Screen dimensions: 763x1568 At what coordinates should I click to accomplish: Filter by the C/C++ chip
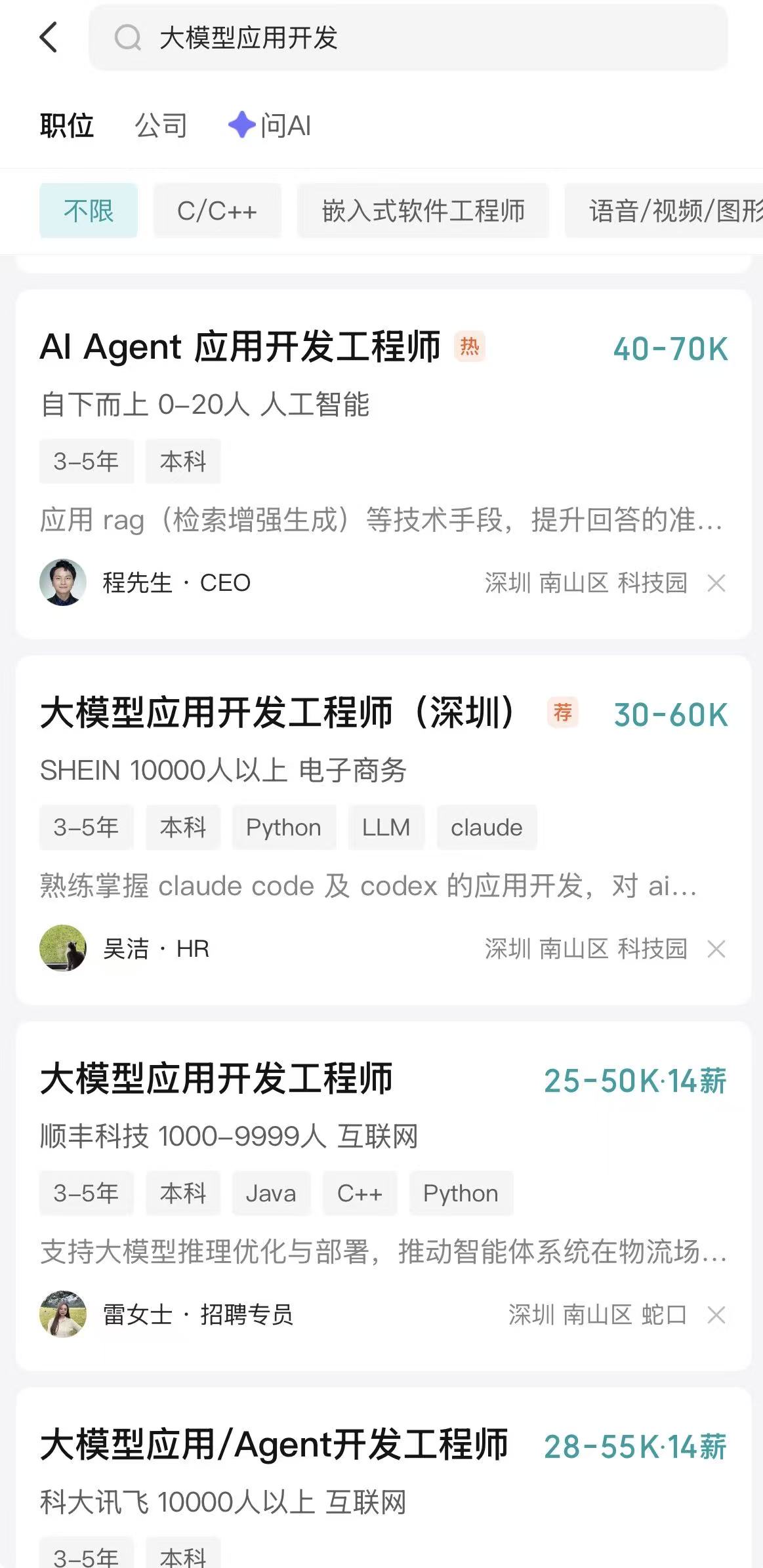217,211
